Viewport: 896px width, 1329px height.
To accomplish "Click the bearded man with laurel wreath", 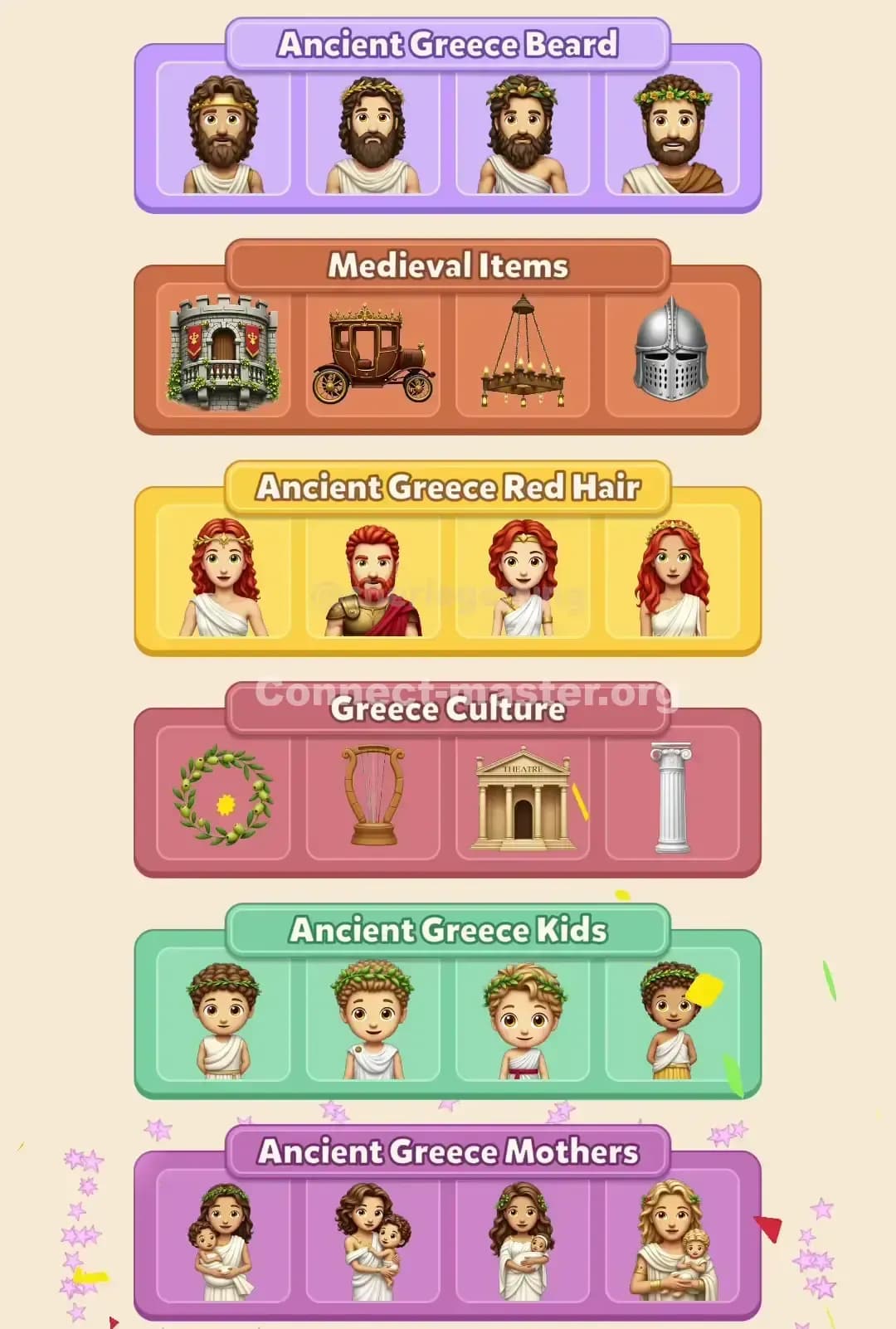I will 373,133.
